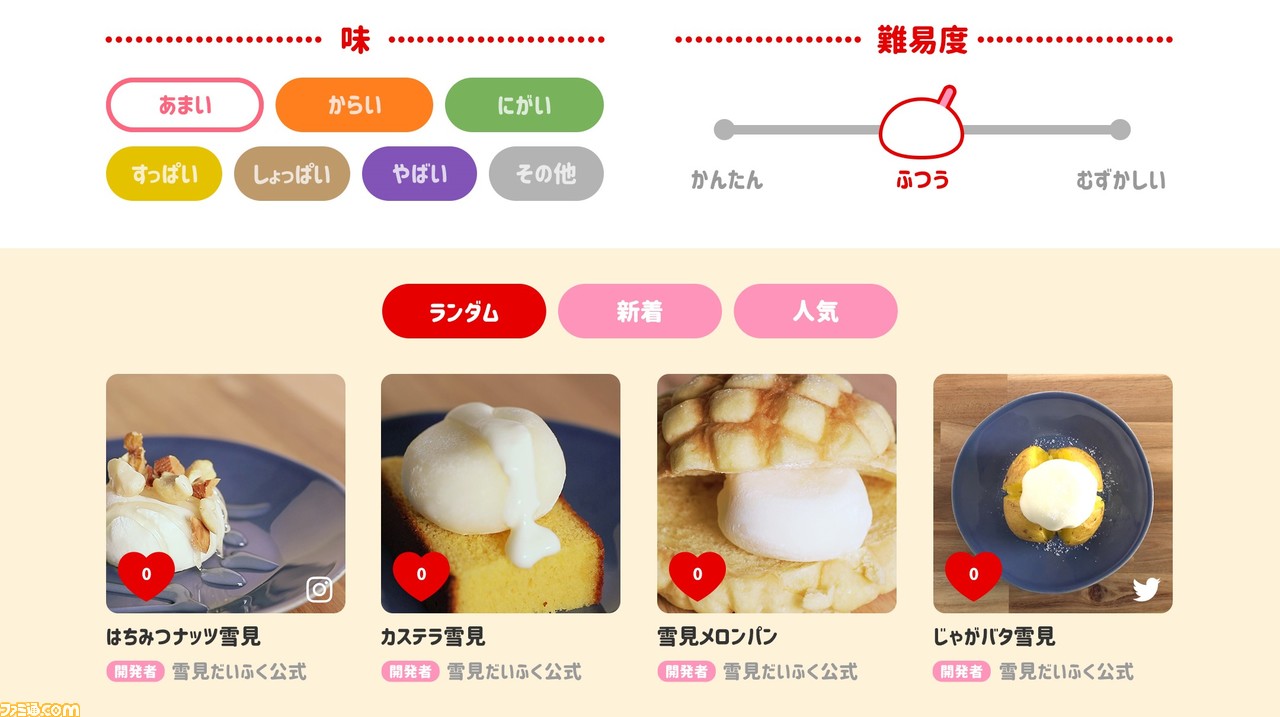The width and height of the screenshot is (1280, 717).
Task: Set difficulty to かんたん
Action: pyautogui.click(x=725, y=130)
